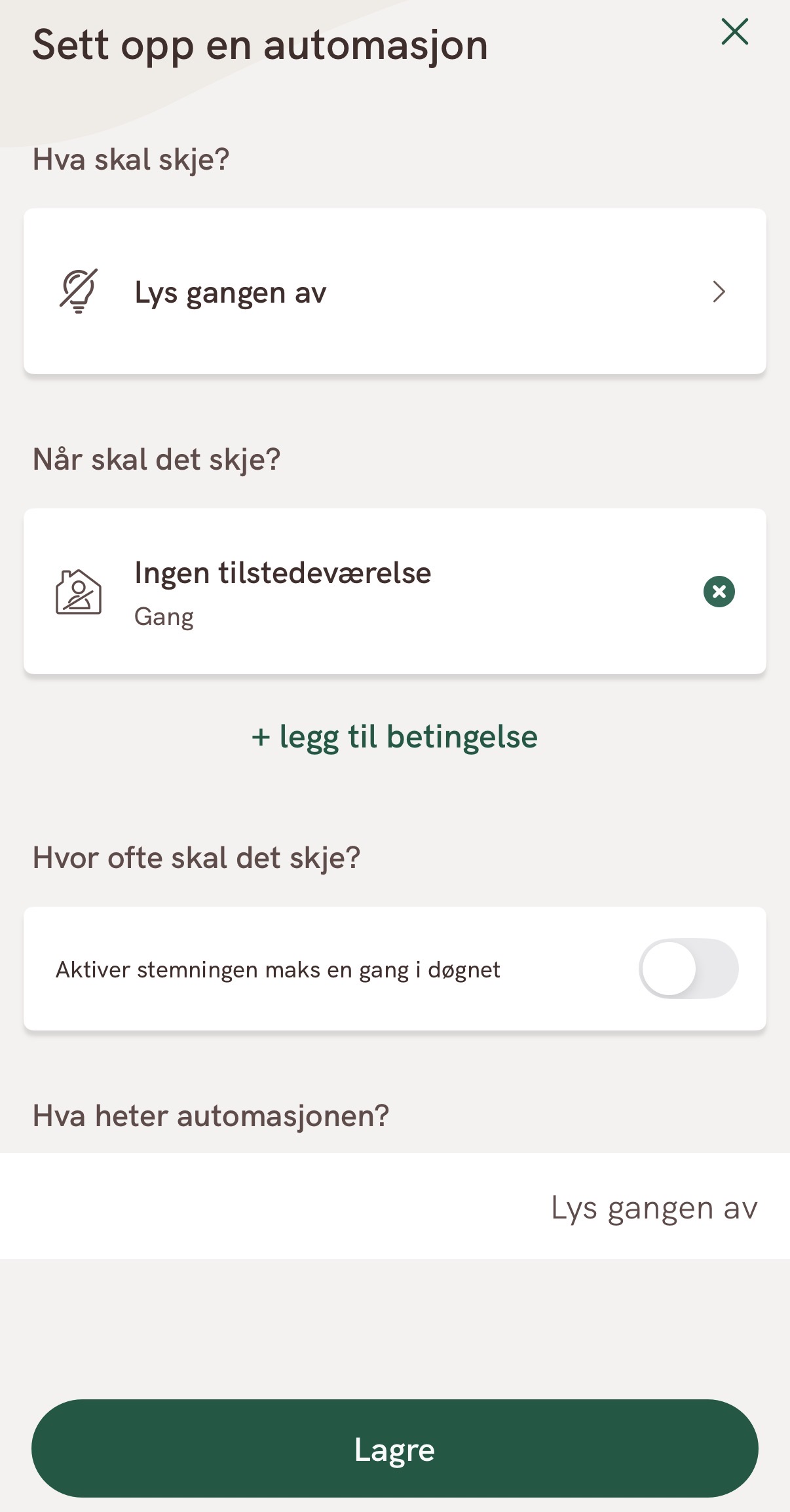Save the automation with Lagre
The width and height of the screenshot is (790, 1512).
[x=394, y=1448]
